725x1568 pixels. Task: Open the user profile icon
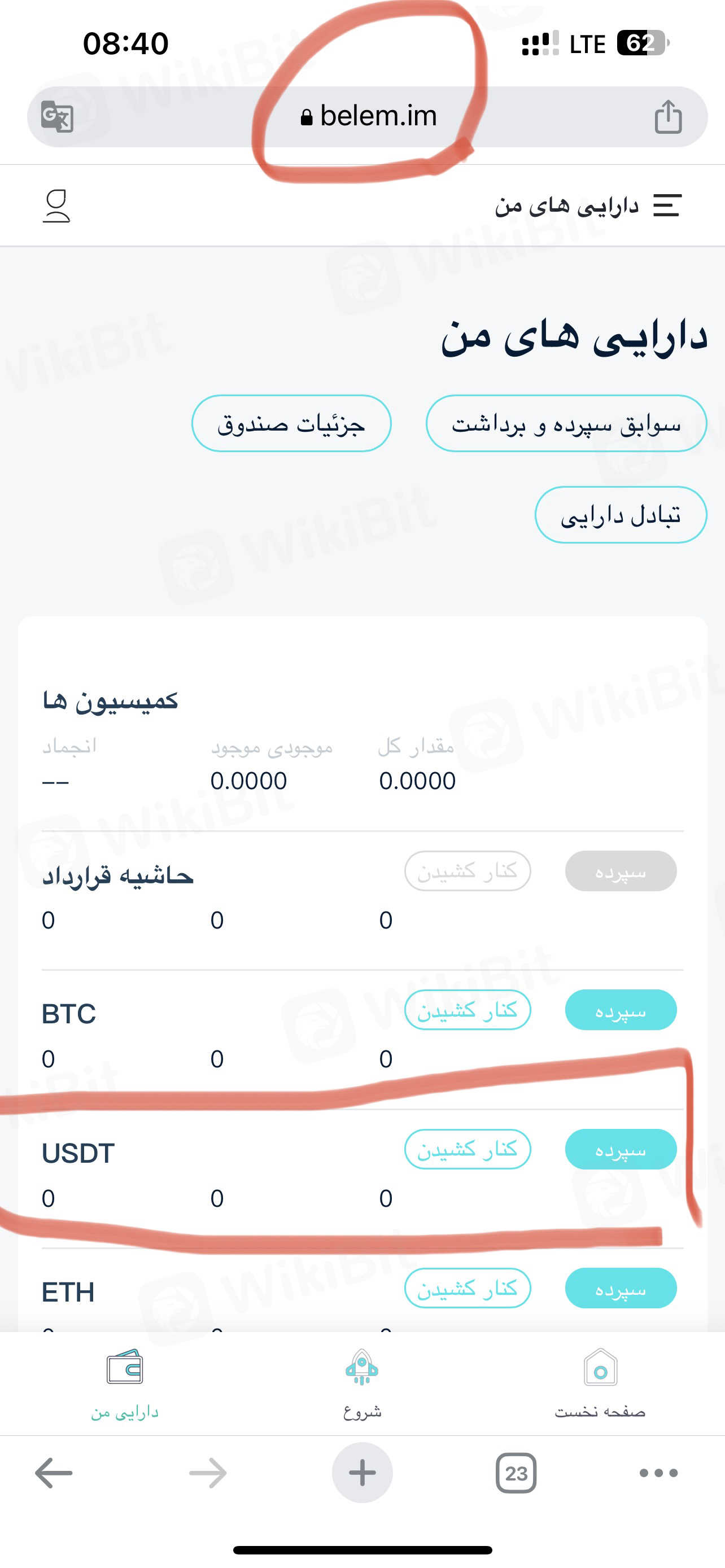(x=56, y=206)
